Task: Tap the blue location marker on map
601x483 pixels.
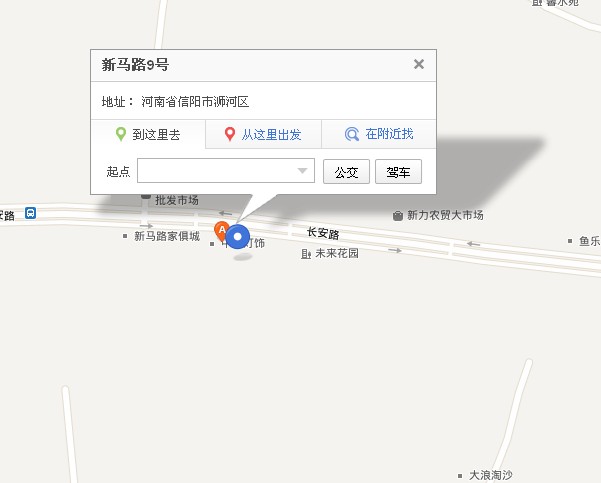Action: tap(239, 237)
